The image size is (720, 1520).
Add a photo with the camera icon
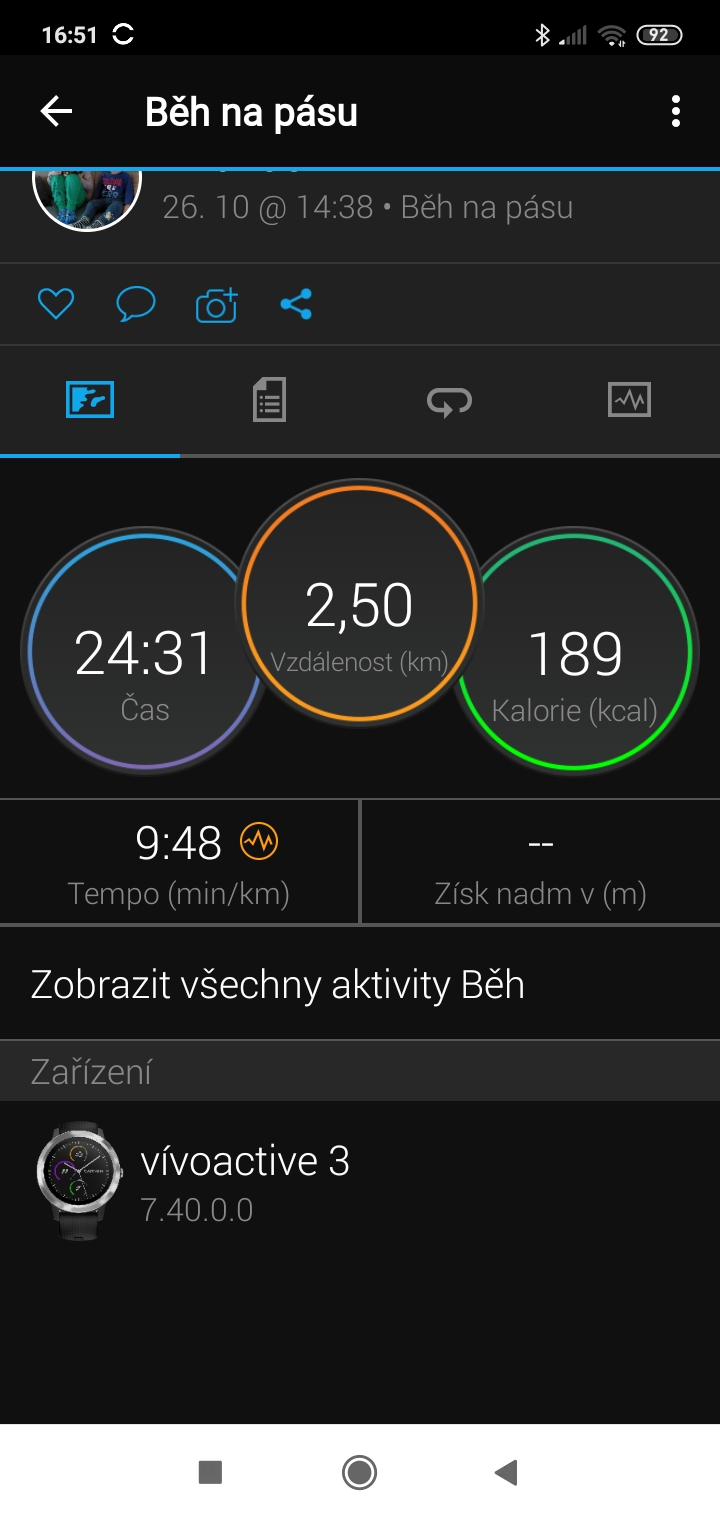[216, 304]
